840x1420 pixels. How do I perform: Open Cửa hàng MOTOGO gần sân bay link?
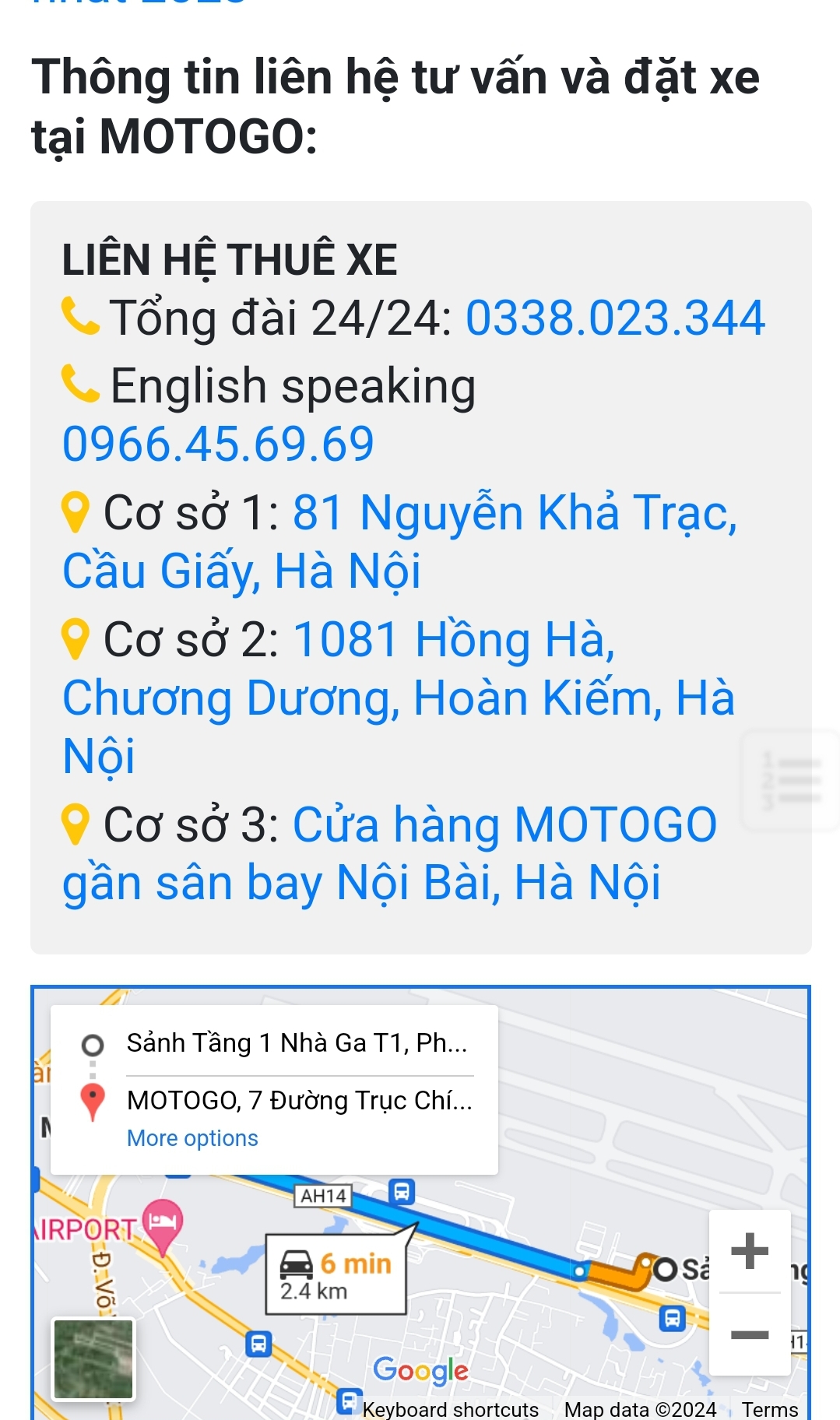pos(503,823)
